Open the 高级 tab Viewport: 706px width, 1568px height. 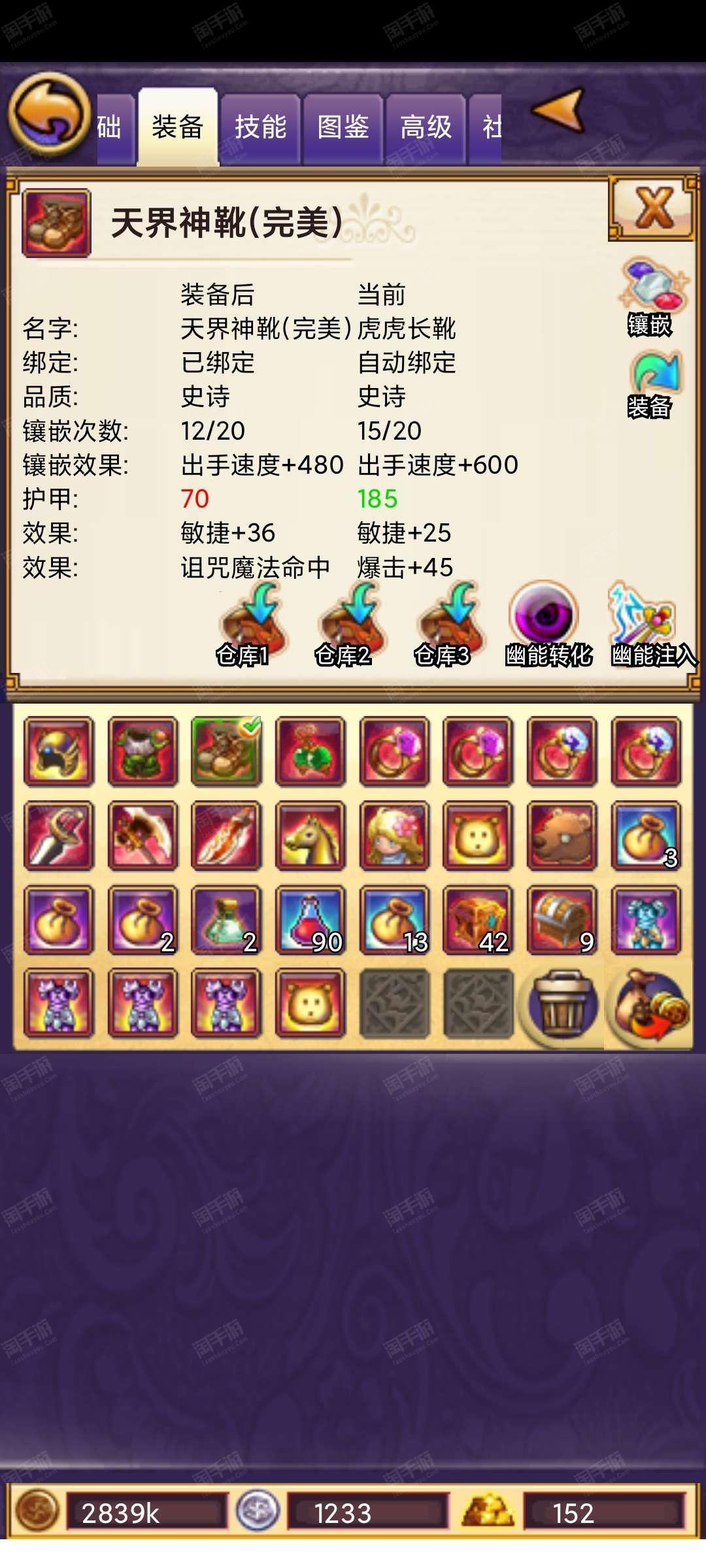coord(426,128)
